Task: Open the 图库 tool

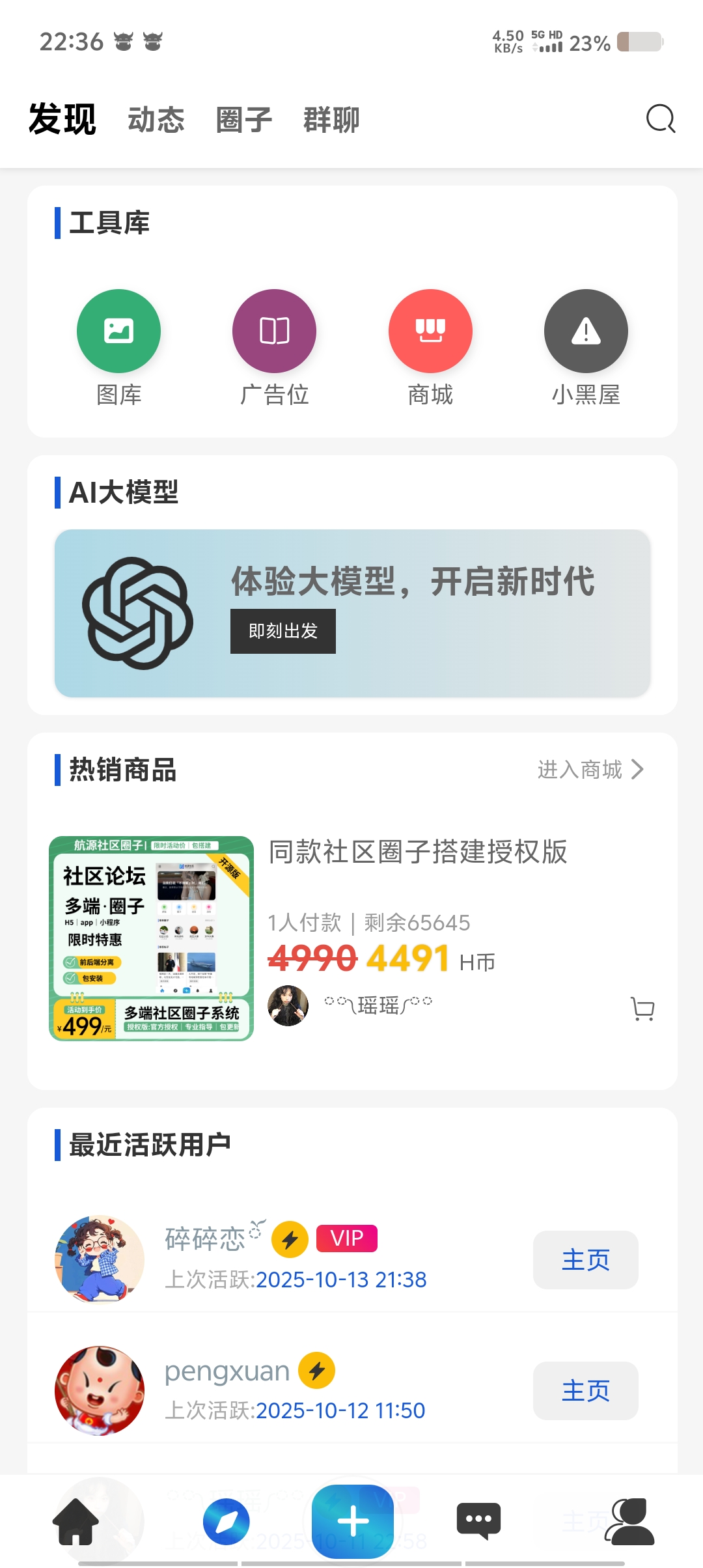Action: [118, 331]
